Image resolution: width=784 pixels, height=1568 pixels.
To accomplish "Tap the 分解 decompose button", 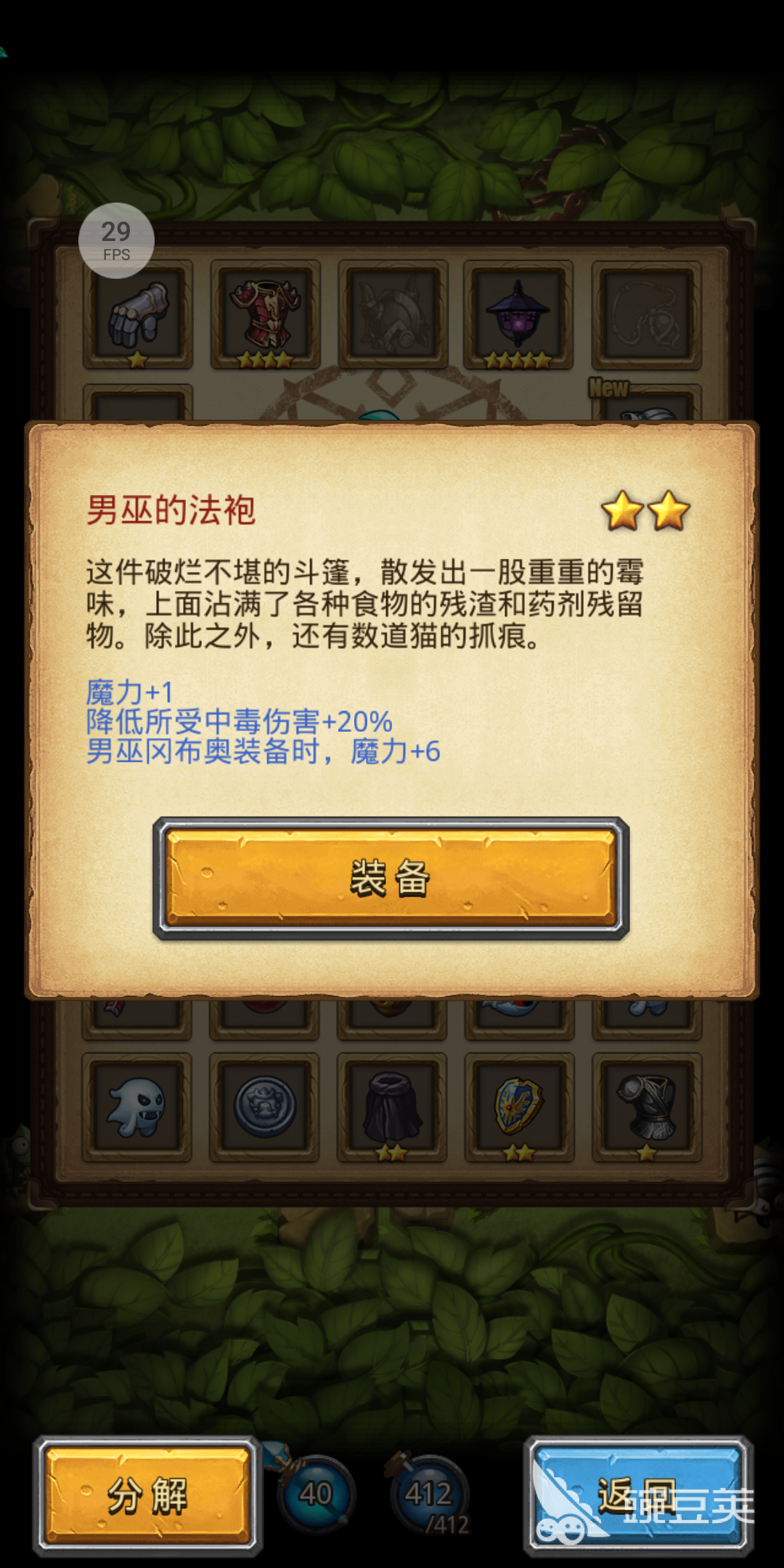I will [147, 1496].
